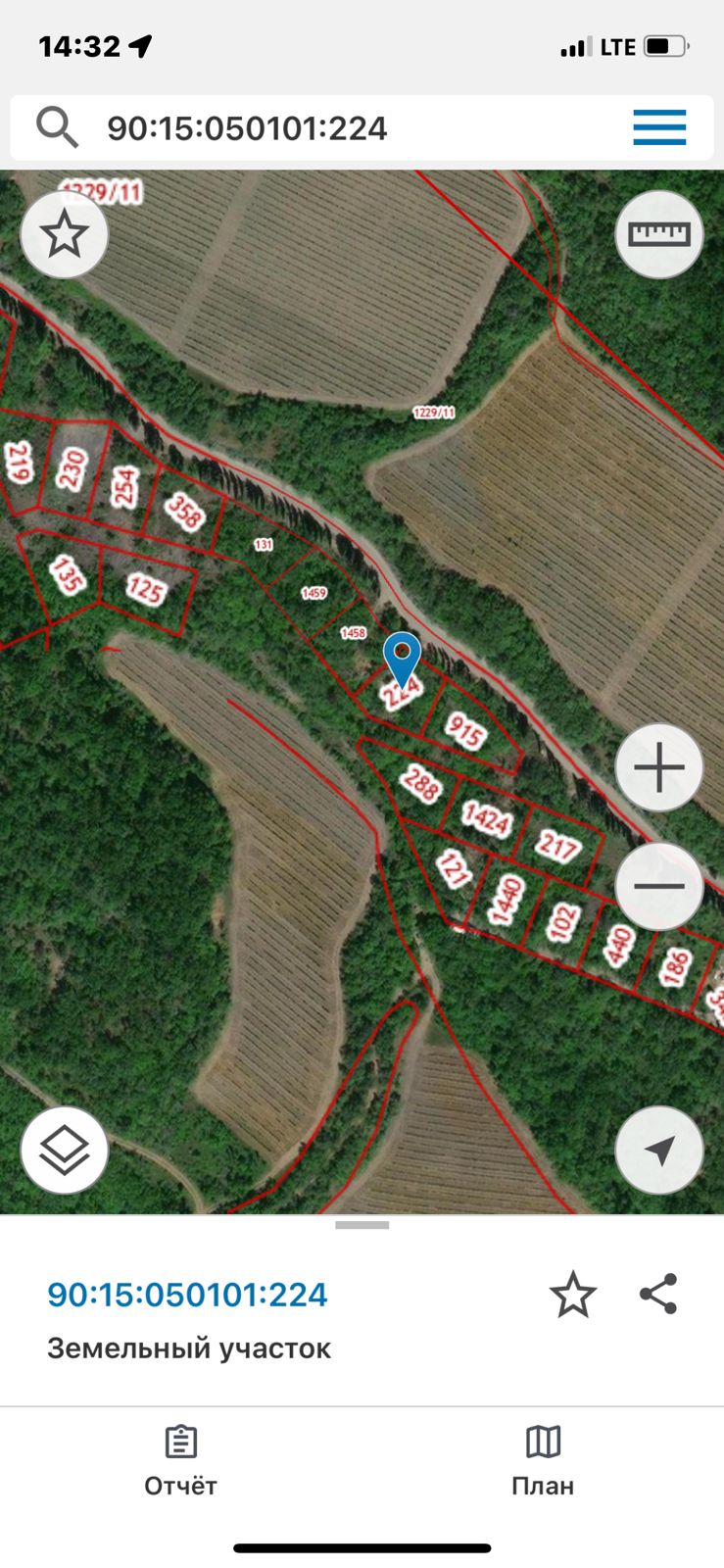
Task: Zoom in with the plus button
Action: [x=658, y=767]
